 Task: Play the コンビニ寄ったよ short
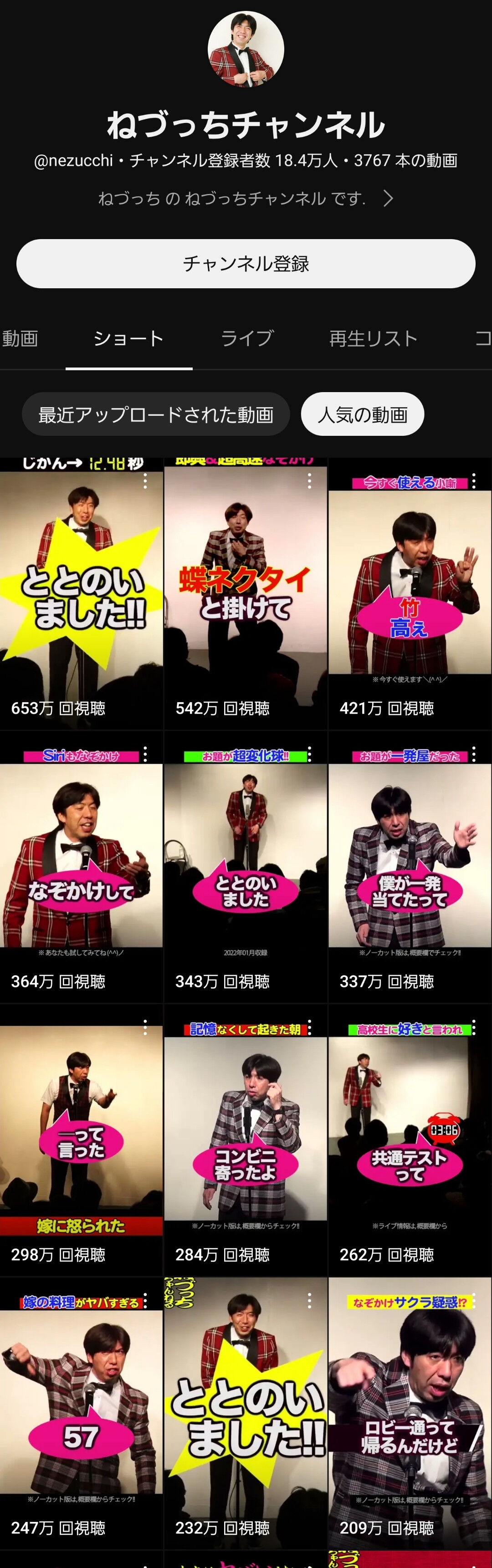tap(246, 1139)
